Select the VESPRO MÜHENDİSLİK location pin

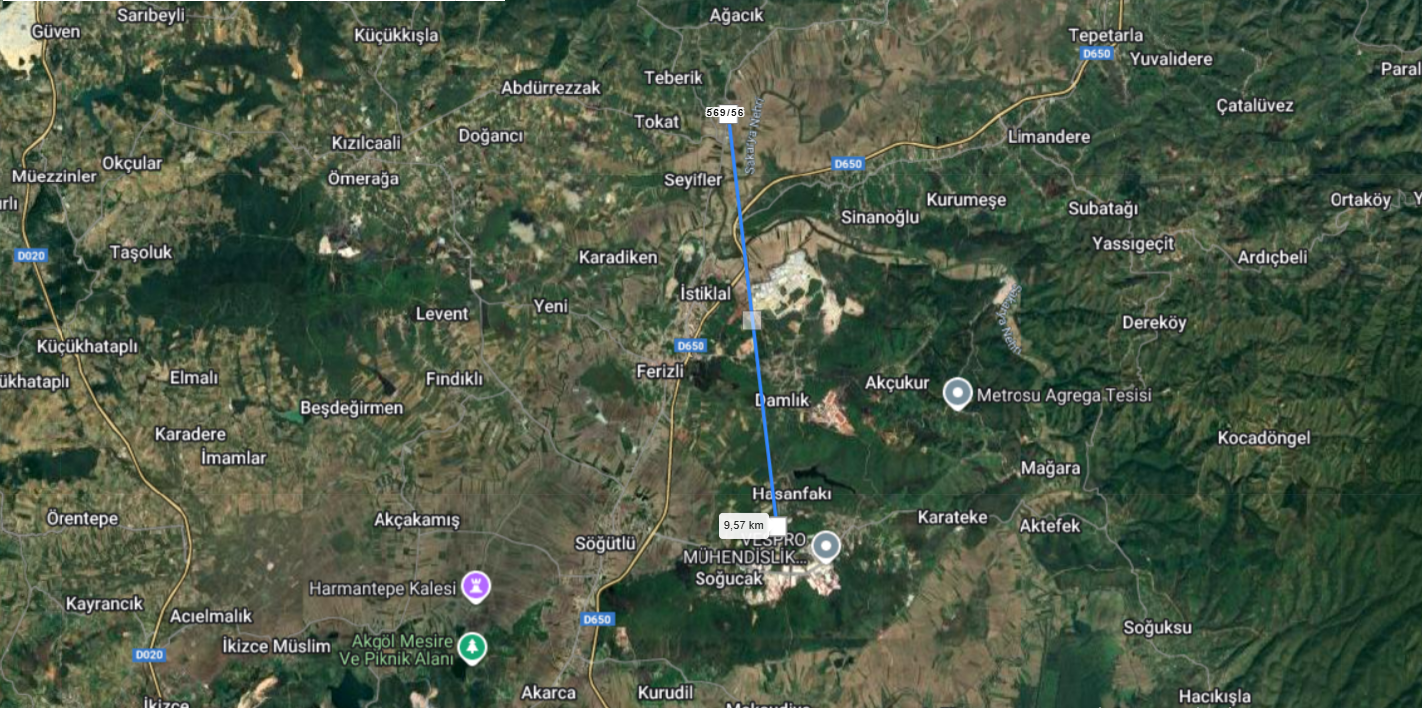point(826,546)
